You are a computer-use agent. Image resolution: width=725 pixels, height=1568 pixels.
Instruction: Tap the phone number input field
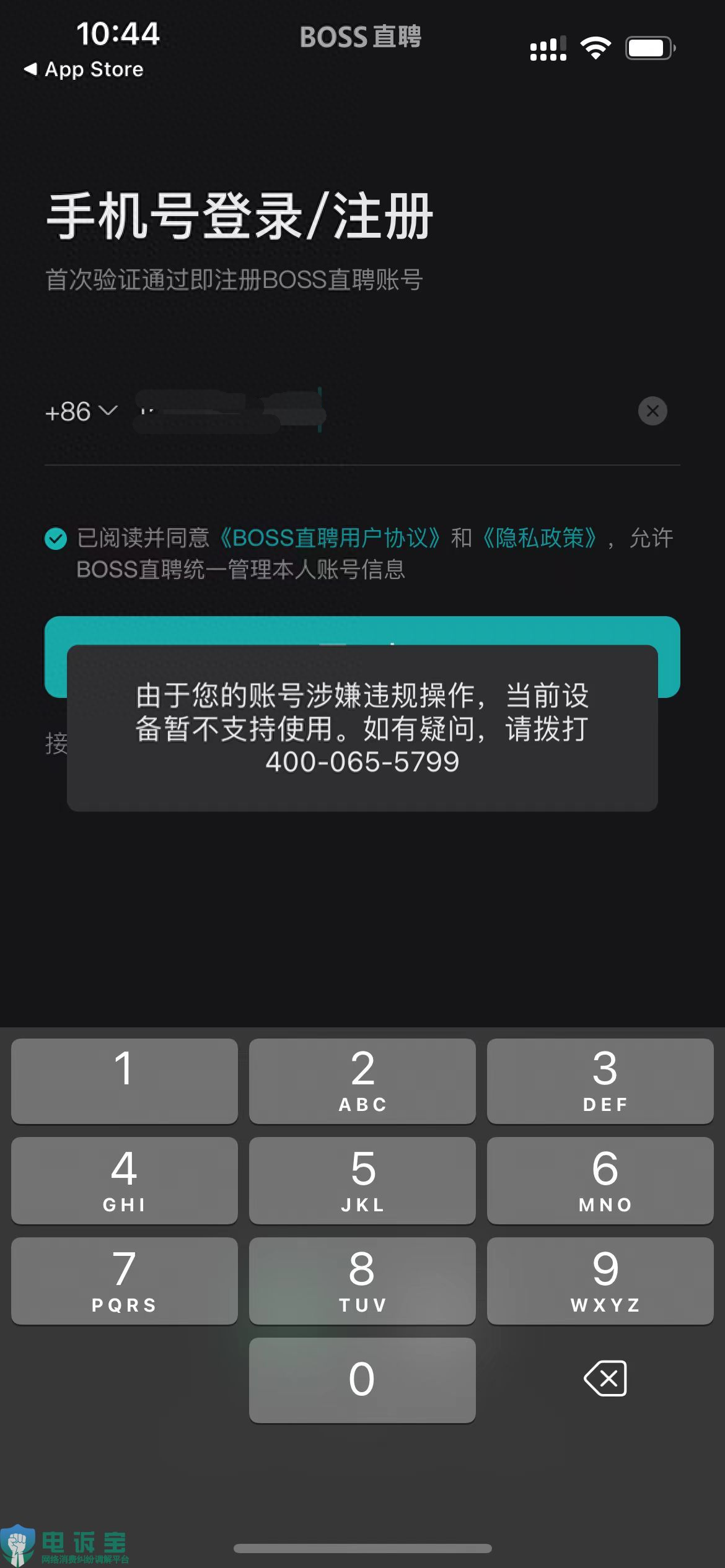point(372,411)
